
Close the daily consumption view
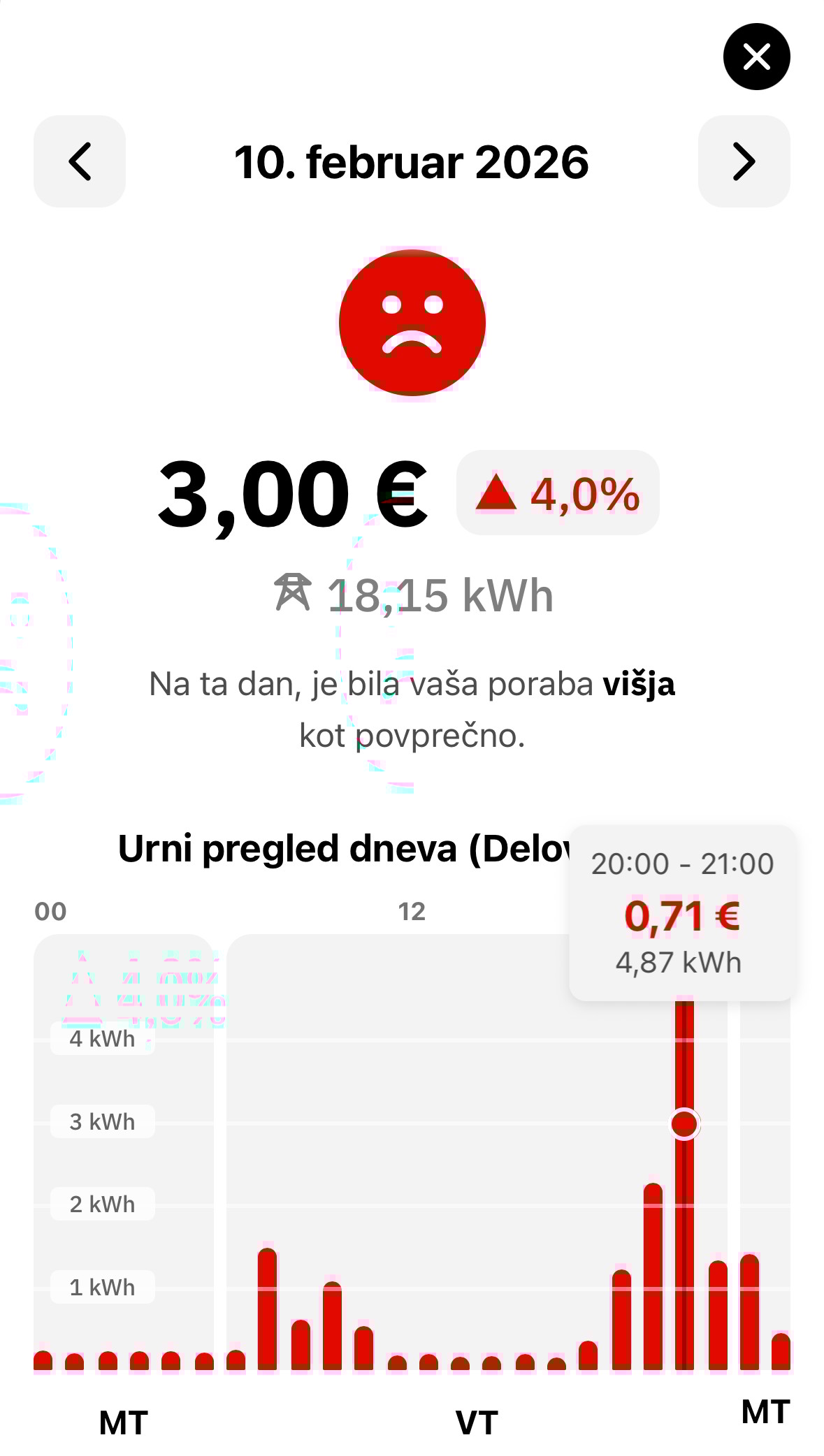[x=756, y=57]
